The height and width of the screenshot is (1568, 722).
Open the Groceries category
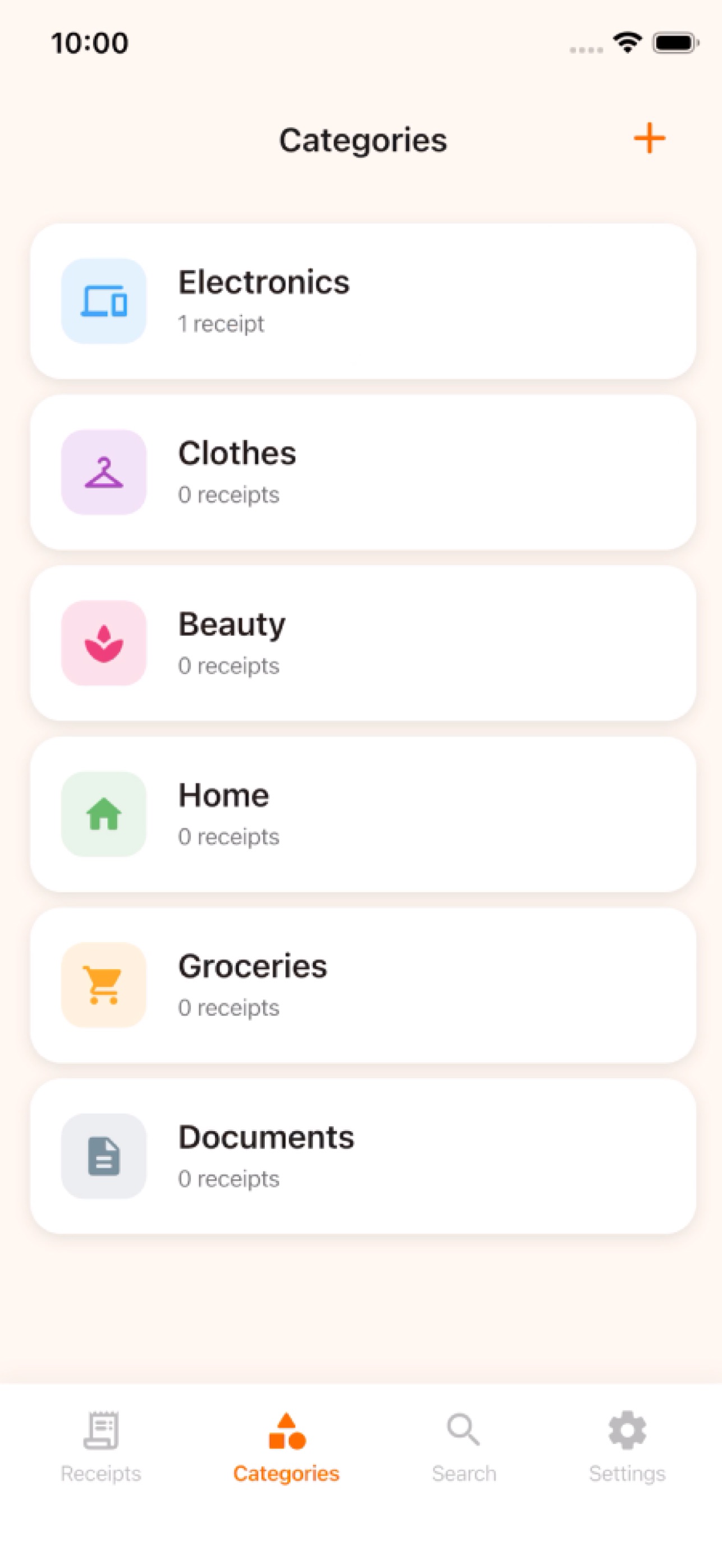[363, 985]
